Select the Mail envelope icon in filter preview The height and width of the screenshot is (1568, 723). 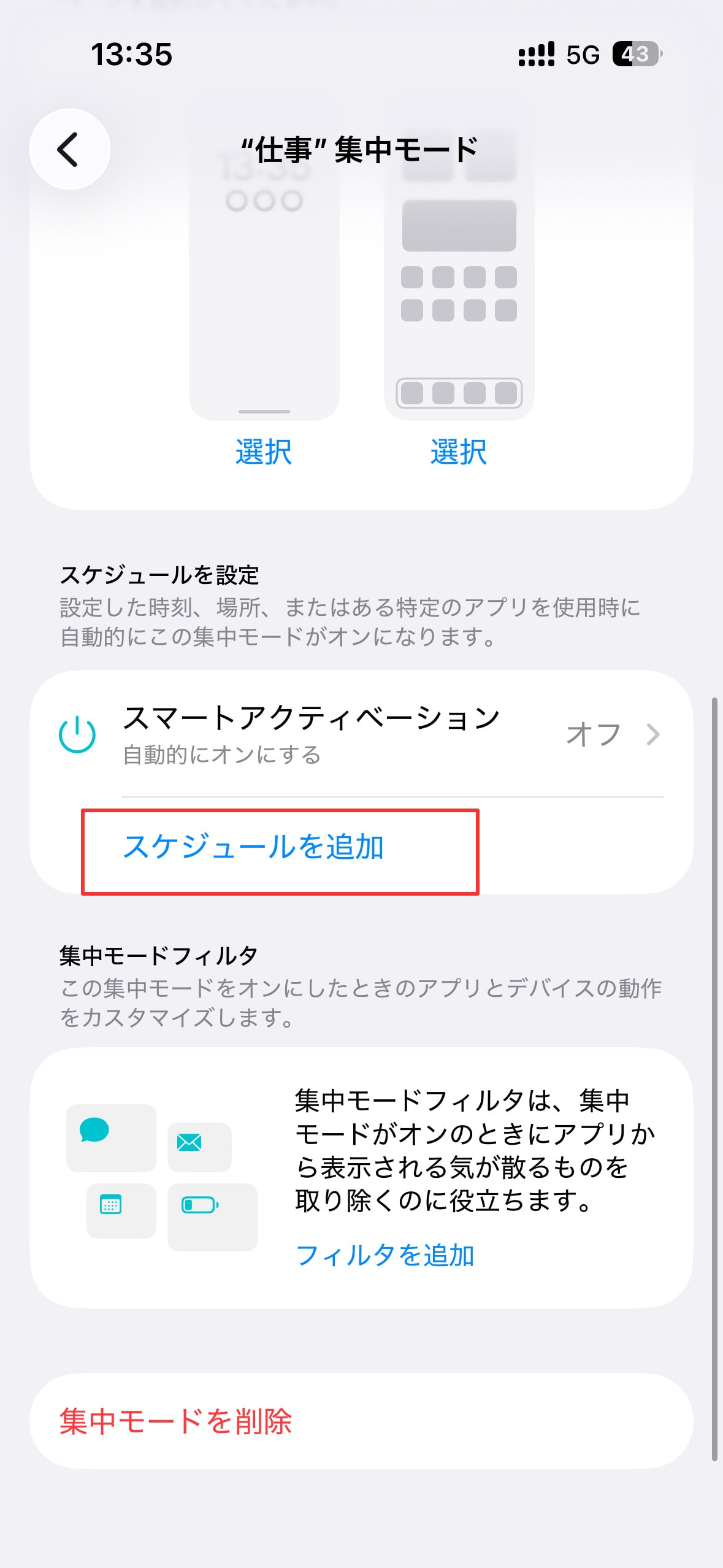click(x=190, y=1142)
